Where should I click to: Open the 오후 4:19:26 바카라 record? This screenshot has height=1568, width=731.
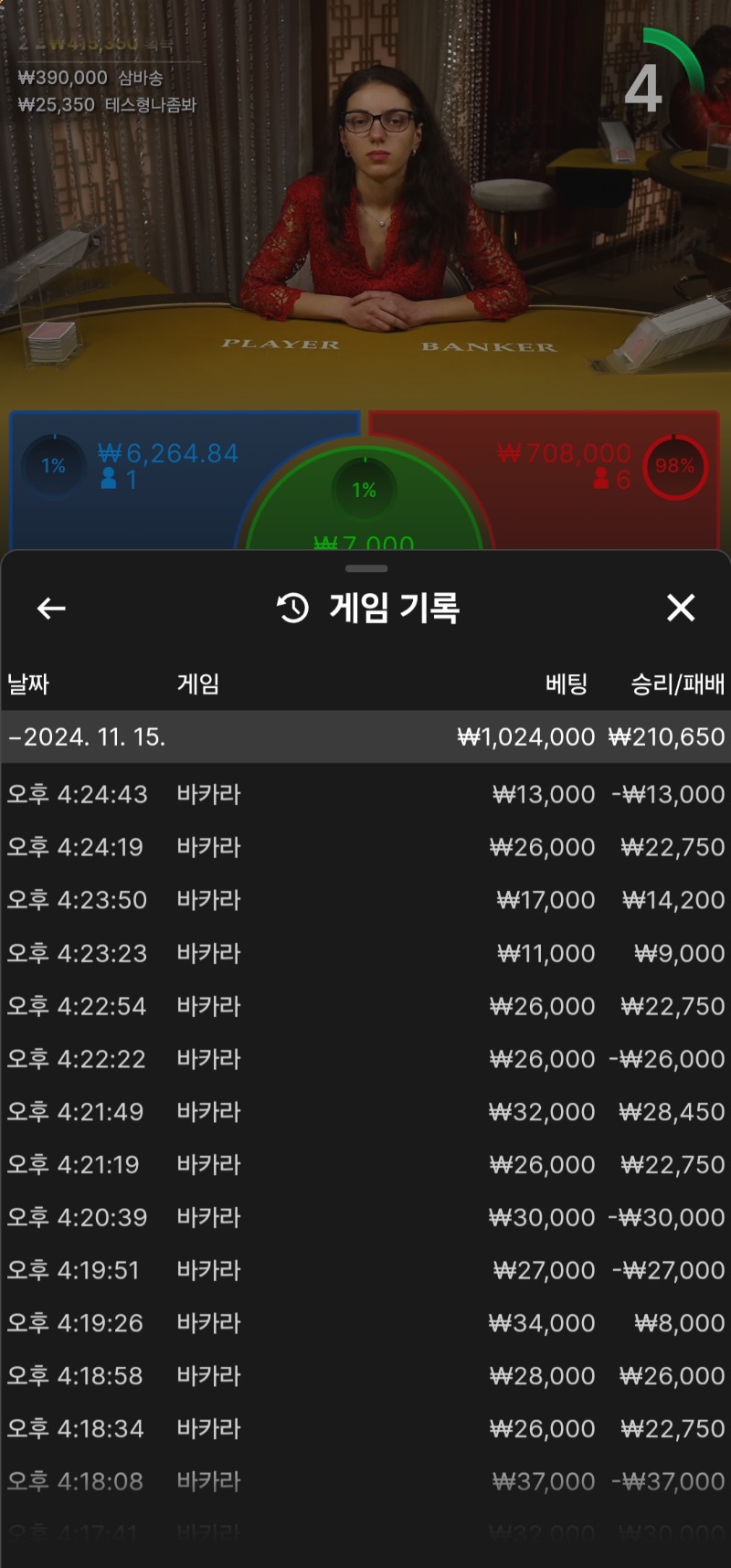365,1323
